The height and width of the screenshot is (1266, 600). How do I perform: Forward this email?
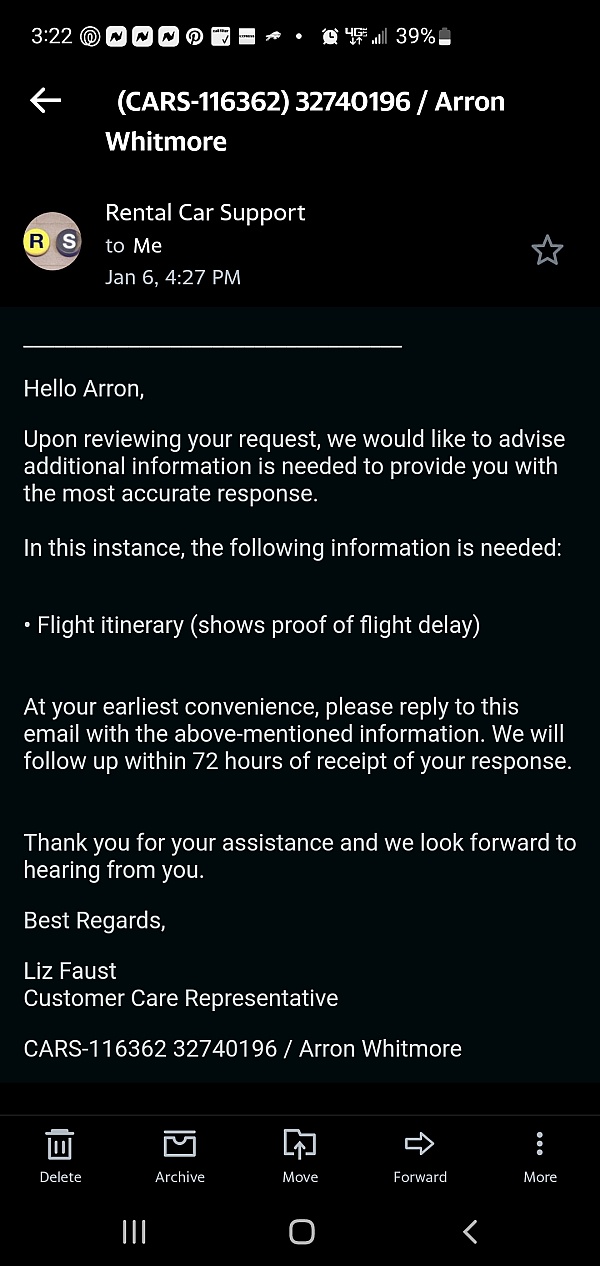[x=420, y=1155]
